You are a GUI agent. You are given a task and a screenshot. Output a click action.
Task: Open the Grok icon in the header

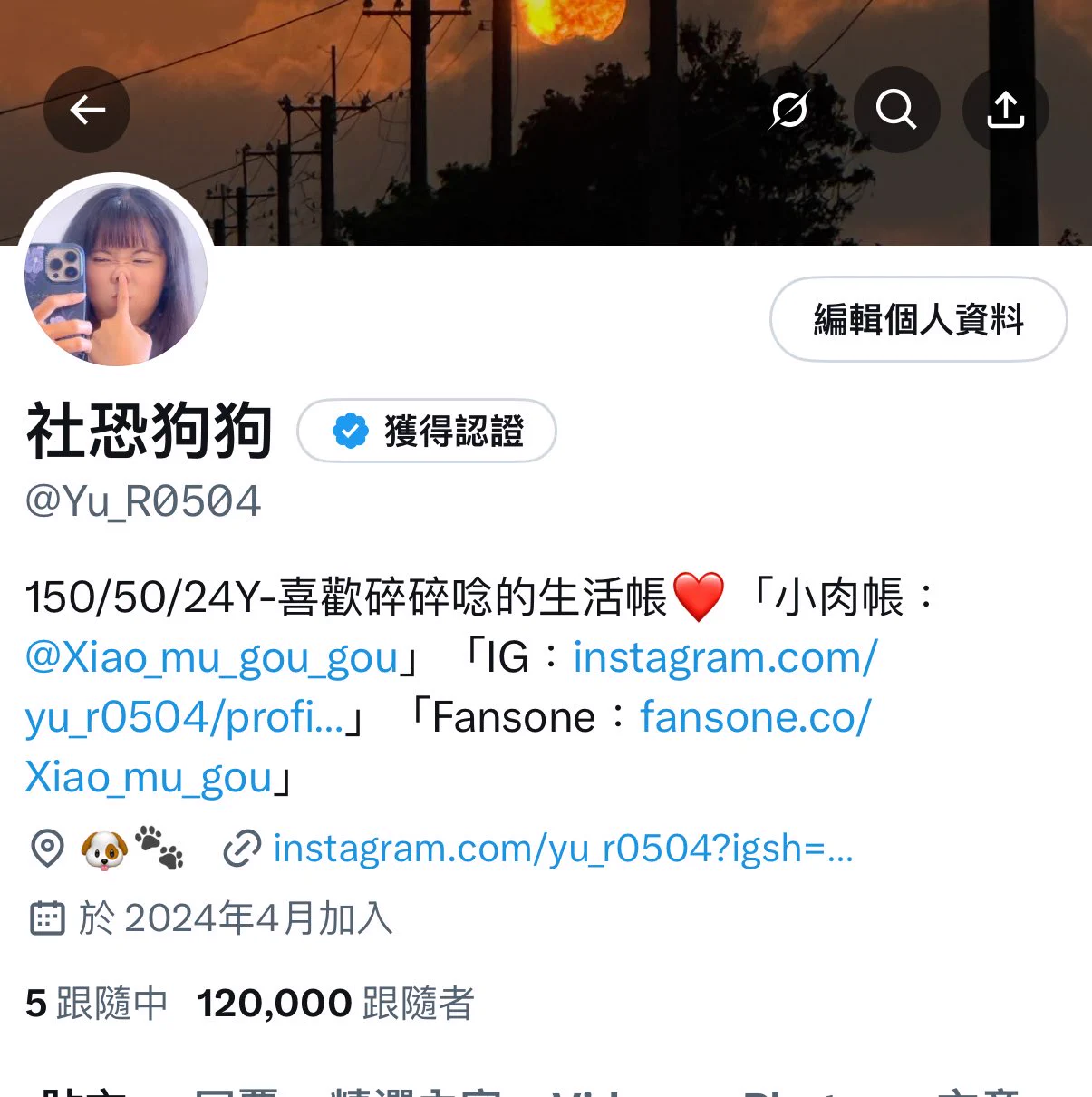[789, 110]
